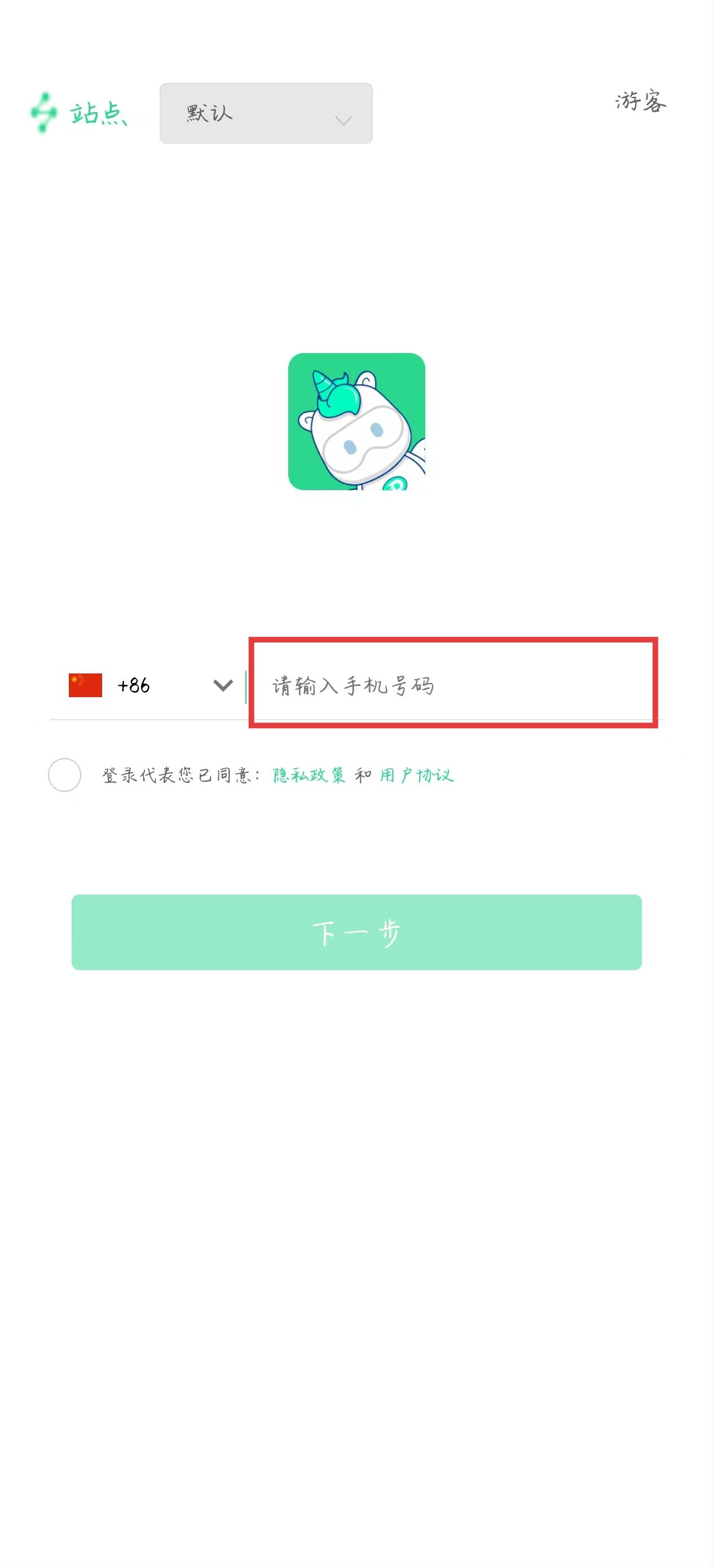
Task: Focus the 请输入手机号码 phone field
Action: 453,685
